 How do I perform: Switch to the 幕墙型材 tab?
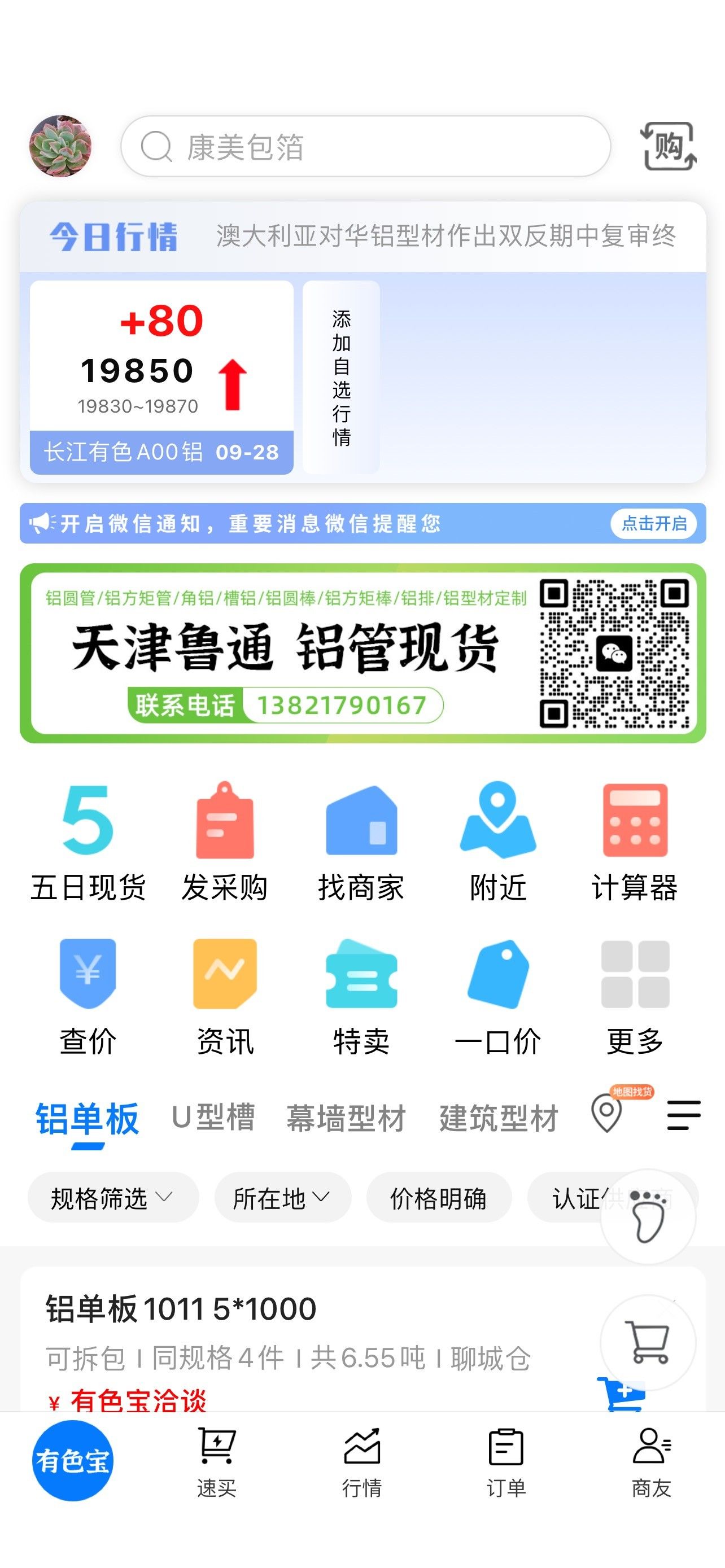(346, 1118)
